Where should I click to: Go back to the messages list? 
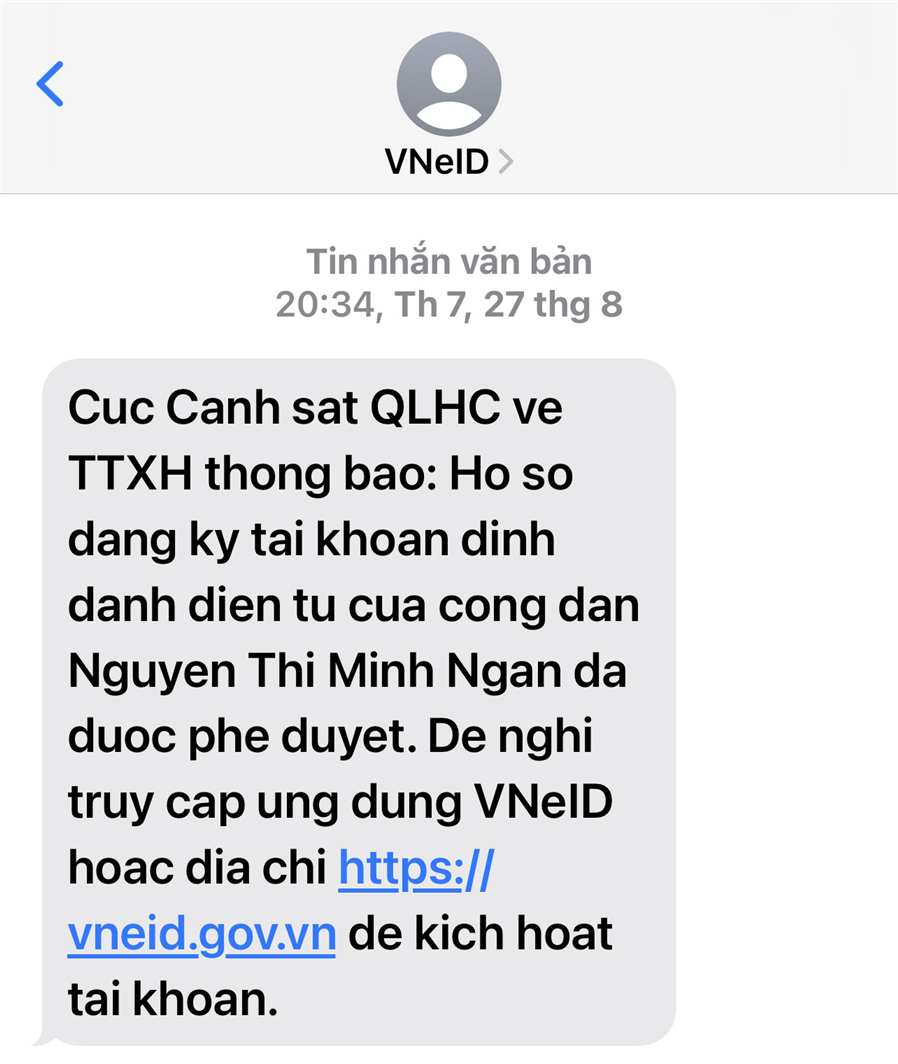tap(50, 83)
